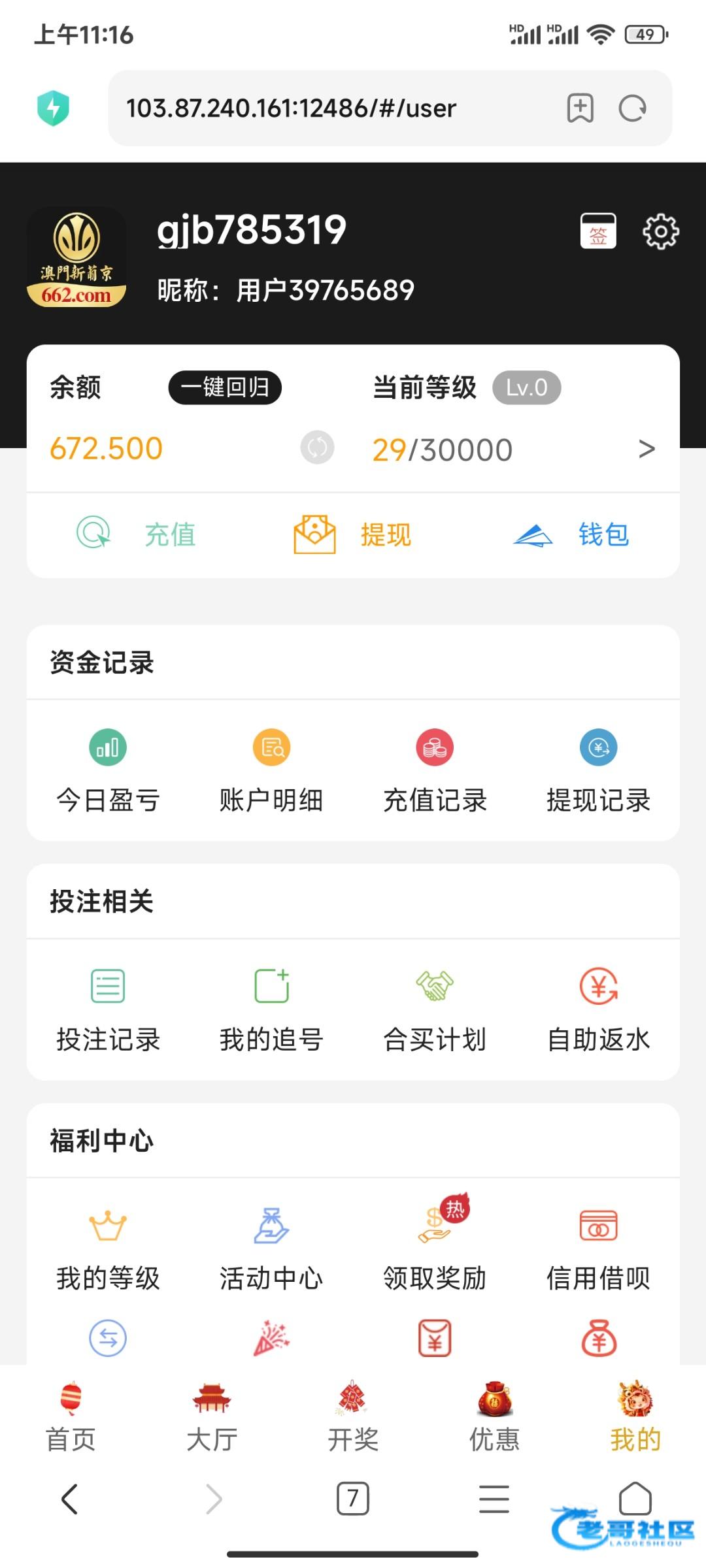Screen dimensions: 706x1568
Task: Open 充值 recharge
Action: pyautogui.click(x=137, y=534)
